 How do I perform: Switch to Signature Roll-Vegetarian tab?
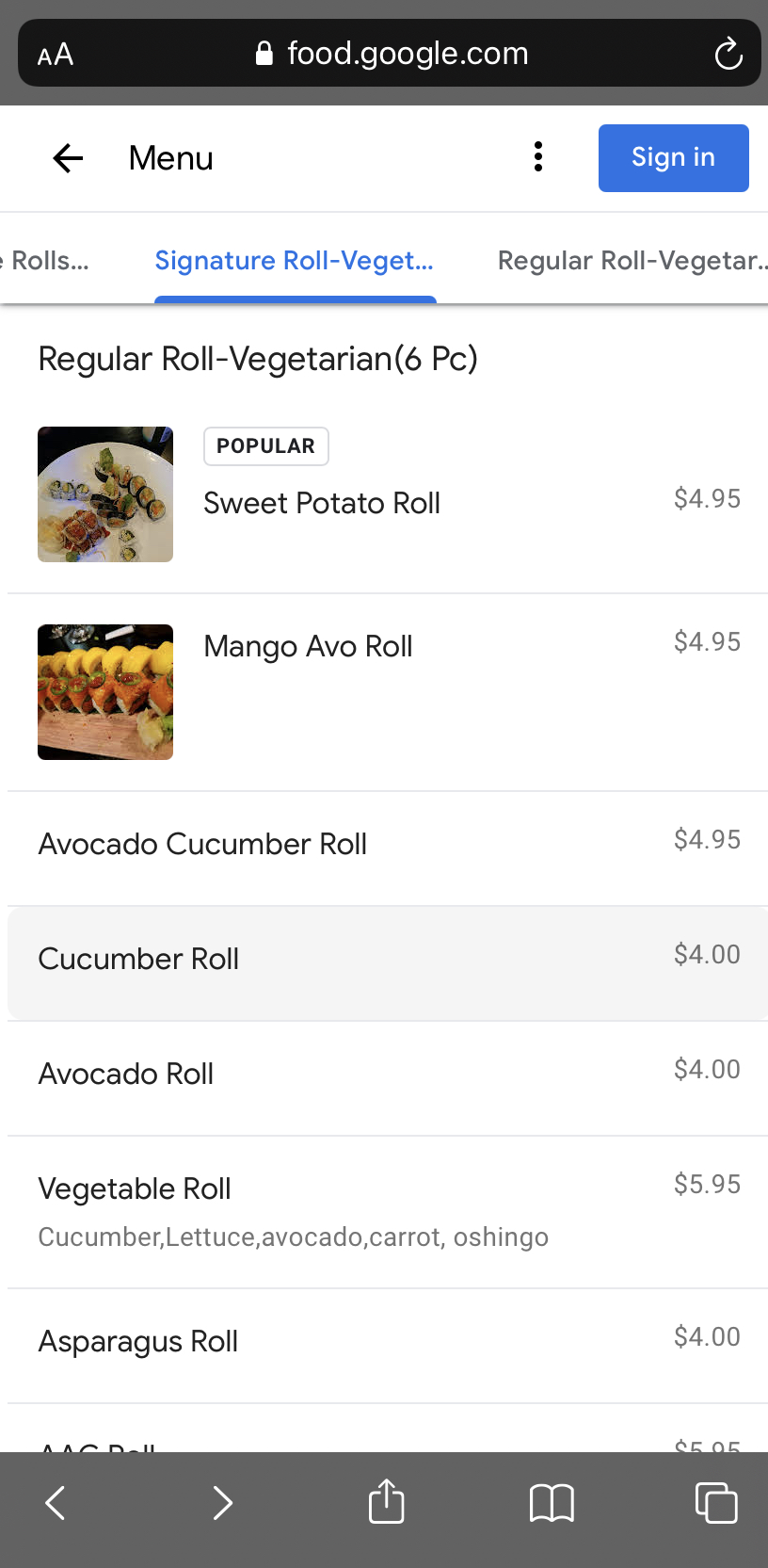point(295,261)
